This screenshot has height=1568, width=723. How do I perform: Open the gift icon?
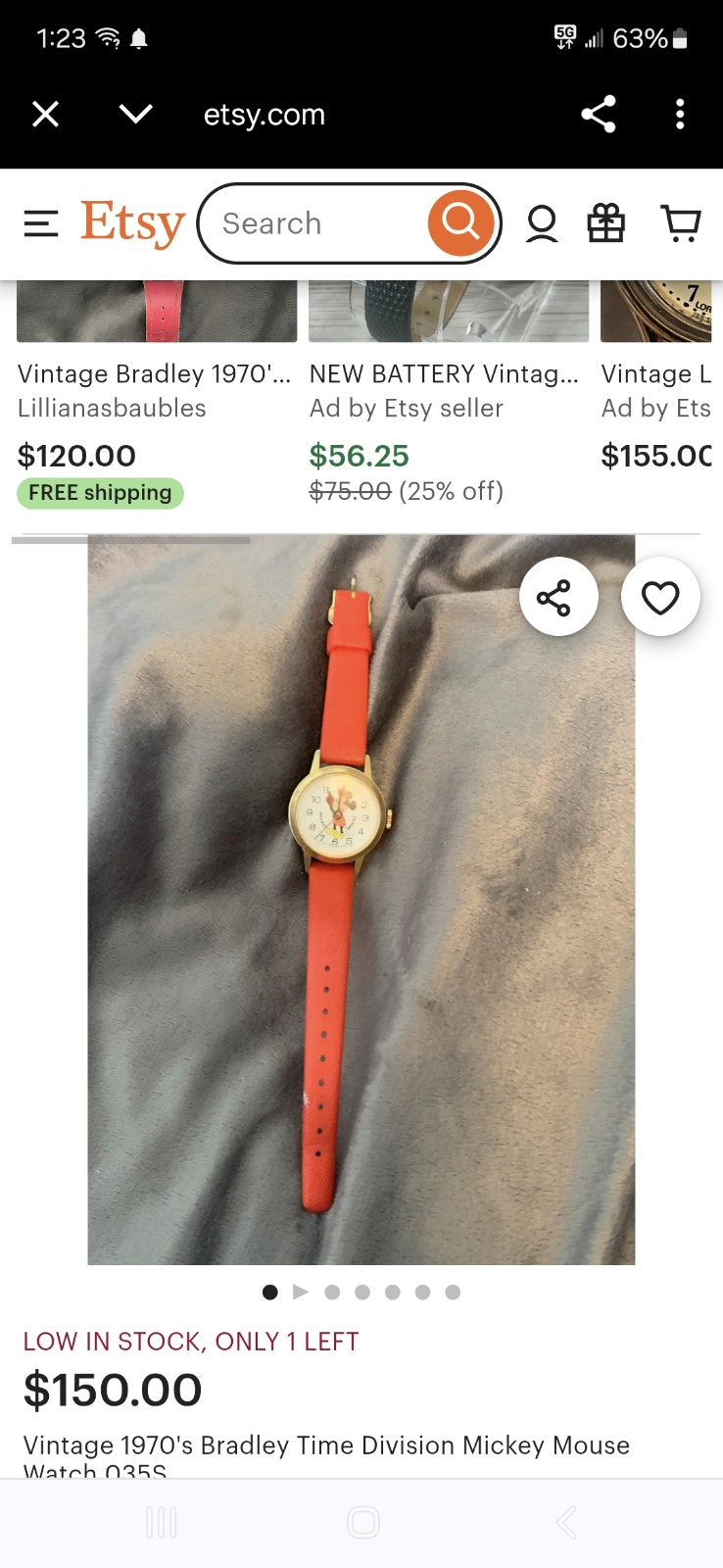tap(605, 223)
